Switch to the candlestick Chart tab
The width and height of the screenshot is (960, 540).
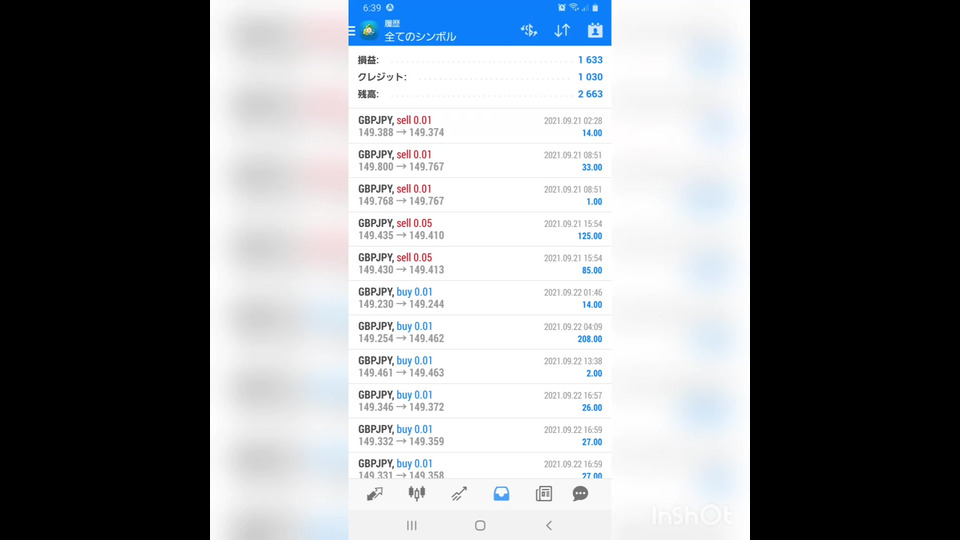[x=416, y=494]
